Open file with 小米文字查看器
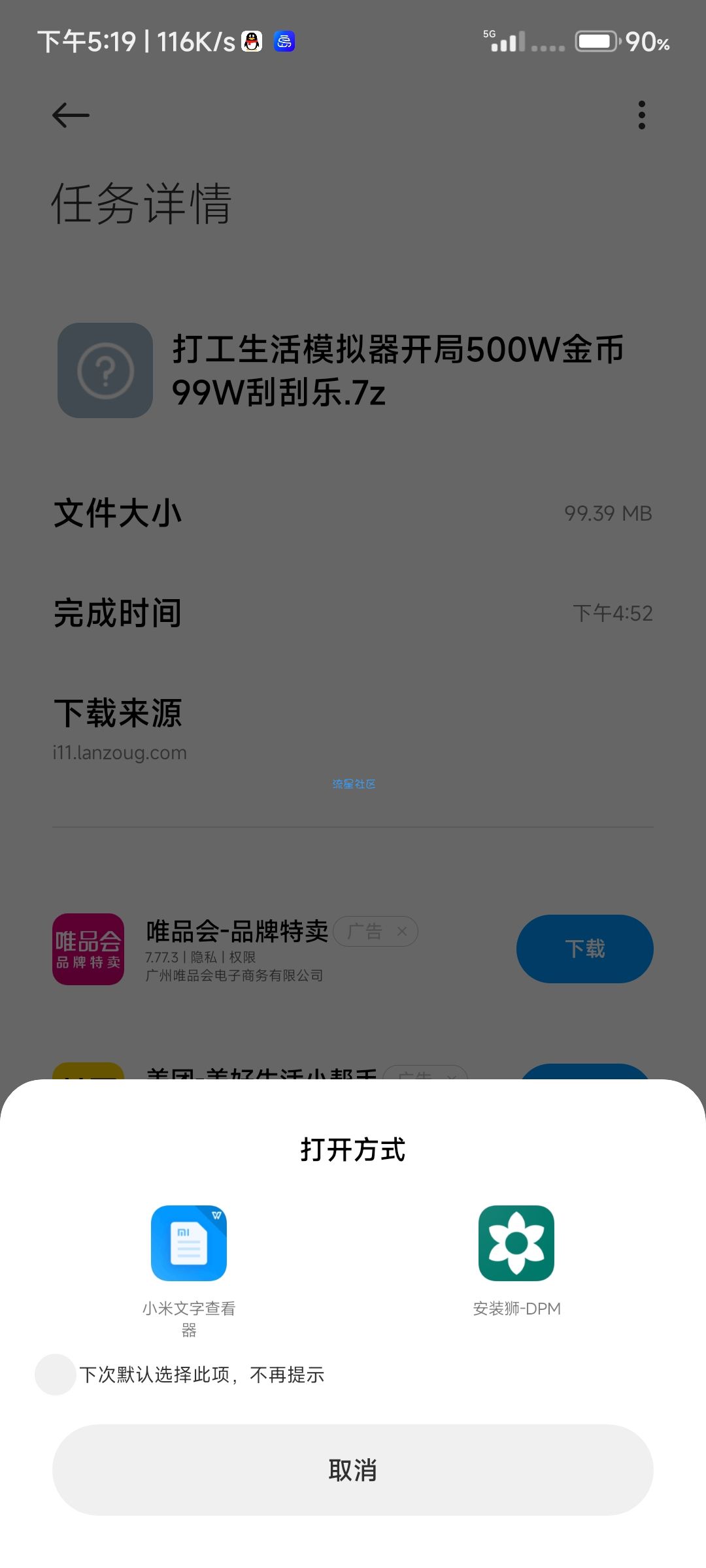 (x=189, y=1243)
